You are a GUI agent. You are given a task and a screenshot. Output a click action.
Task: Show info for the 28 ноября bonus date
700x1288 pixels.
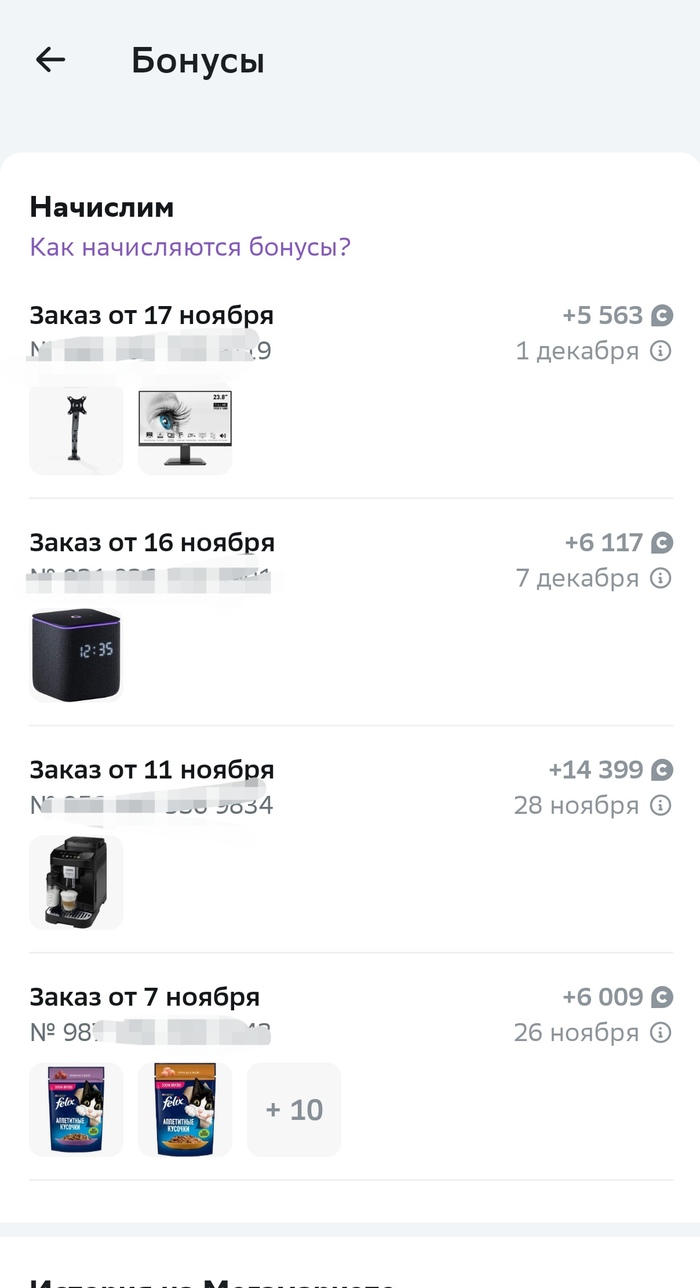pos(661,805)
